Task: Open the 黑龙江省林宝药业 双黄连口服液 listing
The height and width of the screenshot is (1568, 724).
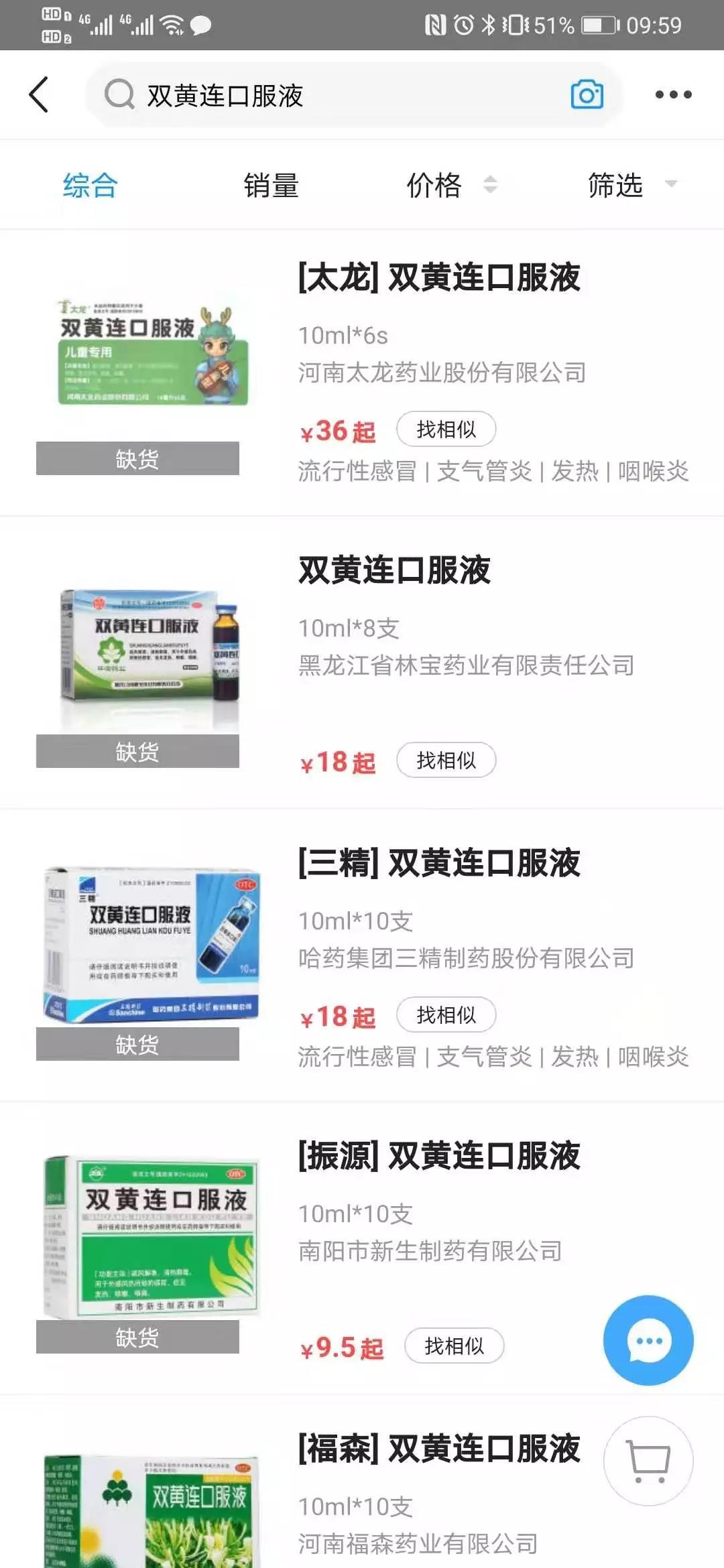Action: [x=394, y=570]
